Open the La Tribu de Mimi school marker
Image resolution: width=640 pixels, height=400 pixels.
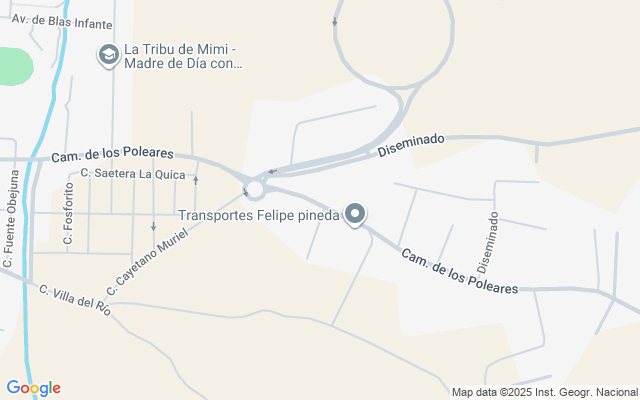[109, 55]
